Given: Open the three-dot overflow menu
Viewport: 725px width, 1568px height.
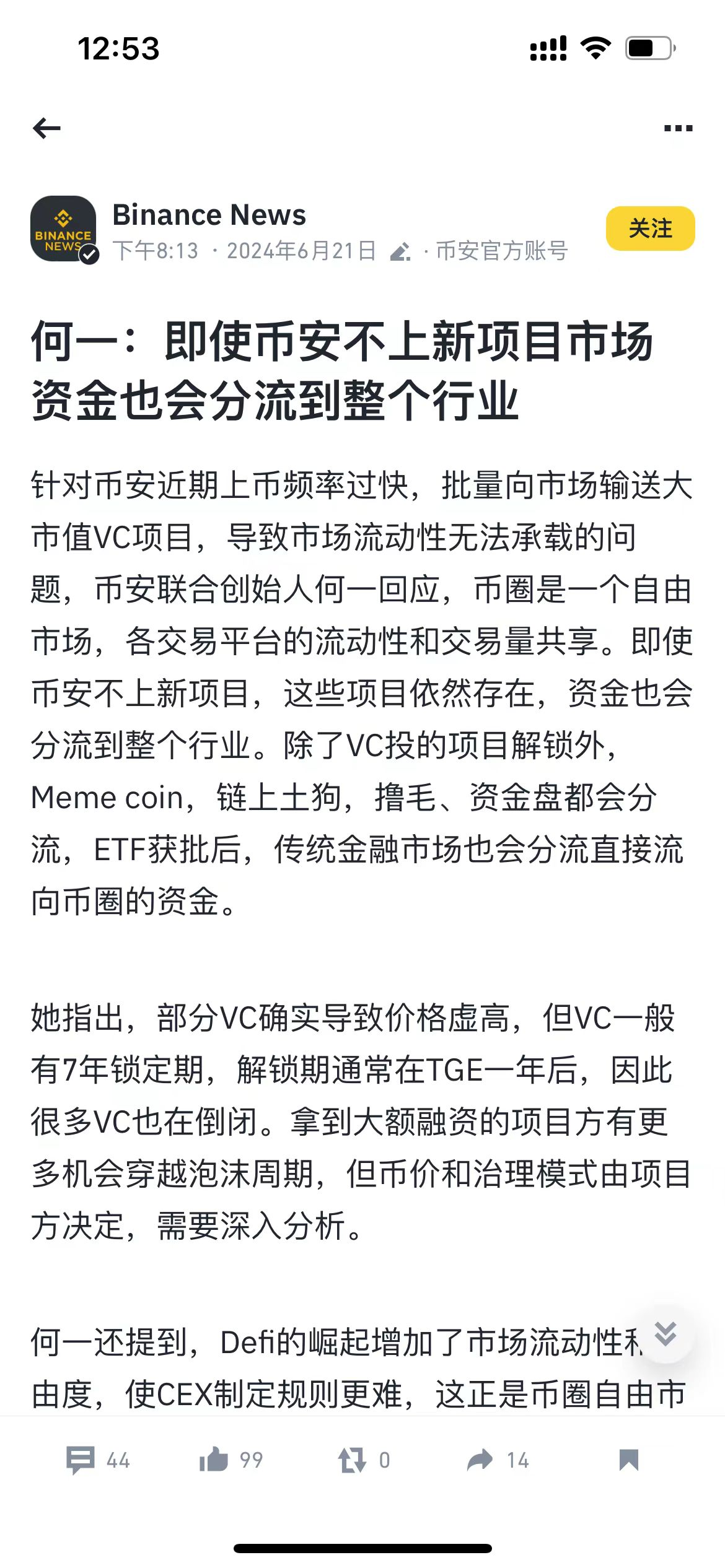Looking at the screenshot, I should click(x=678, y=128).
